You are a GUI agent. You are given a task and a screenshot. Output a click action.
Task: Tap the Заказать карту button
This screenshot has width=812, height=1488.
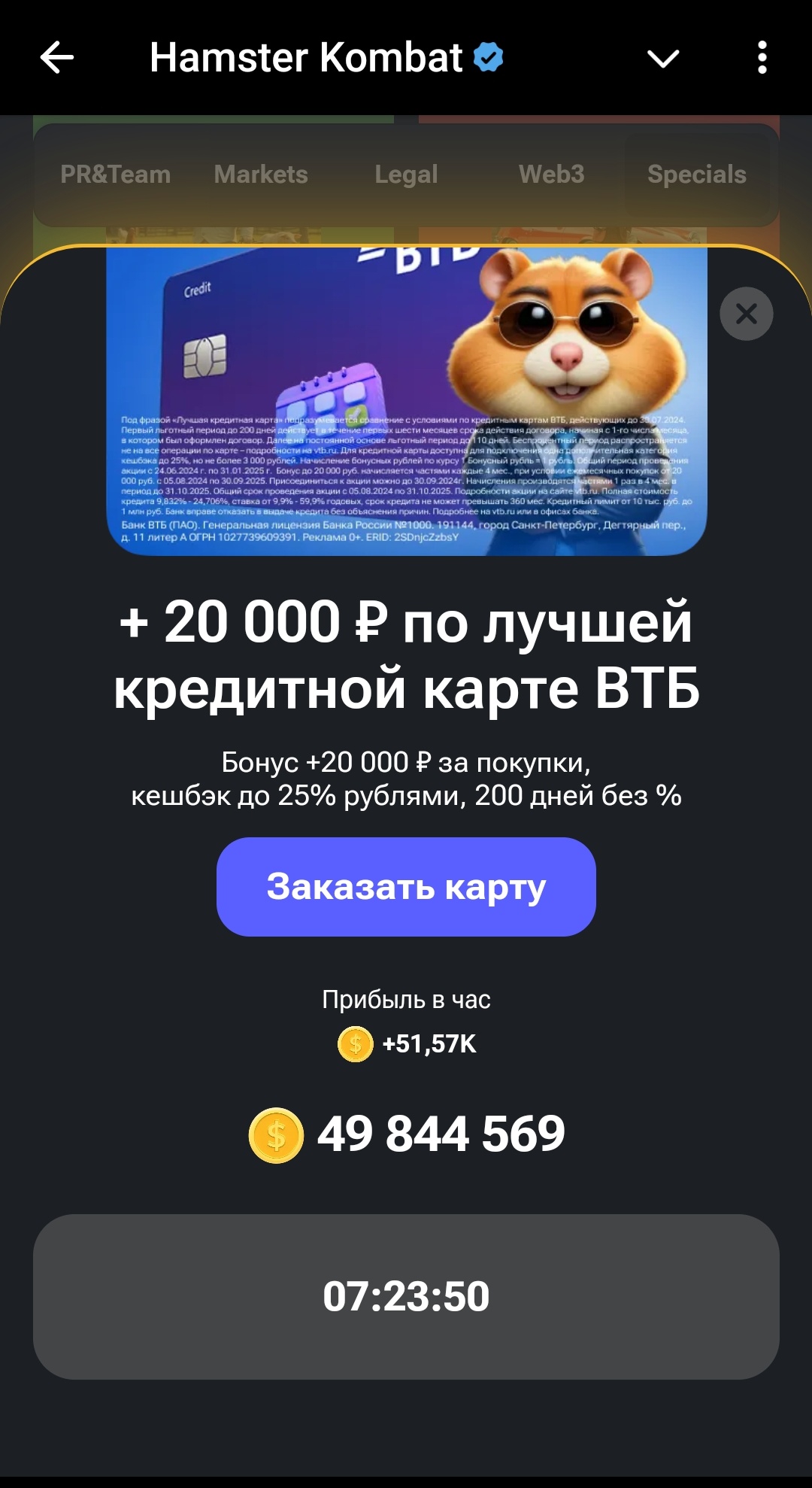click(x=406, y=887)
